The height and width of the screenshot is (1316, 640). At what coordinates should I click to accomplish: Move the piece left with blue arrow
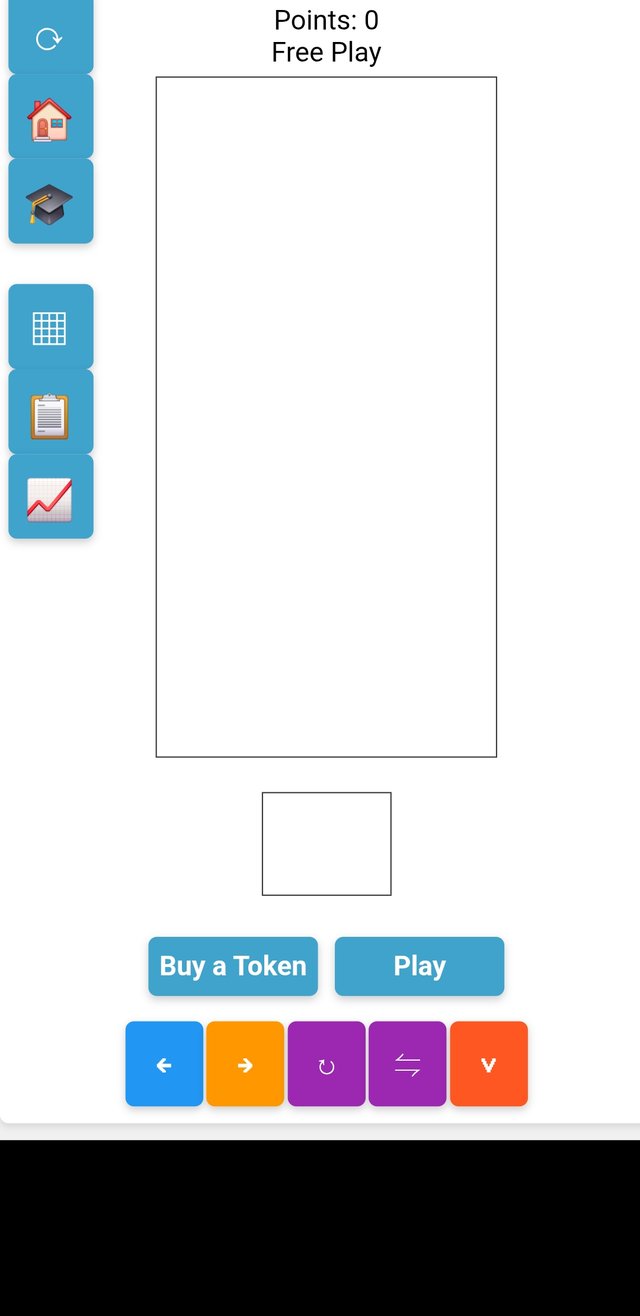(x=164, y=1064)
